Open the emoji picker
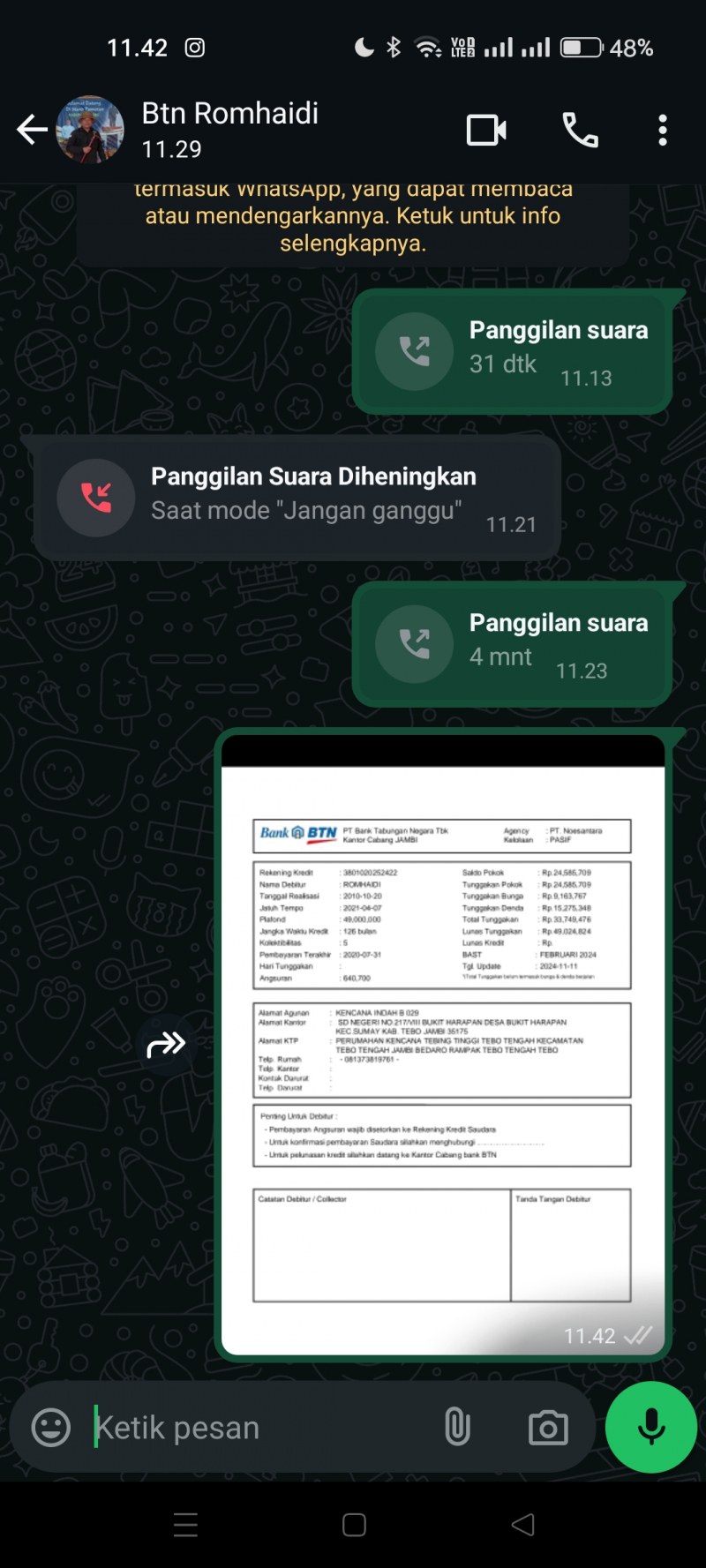This screenshot has height=1568, width=706. click(x=51, y=1427)
